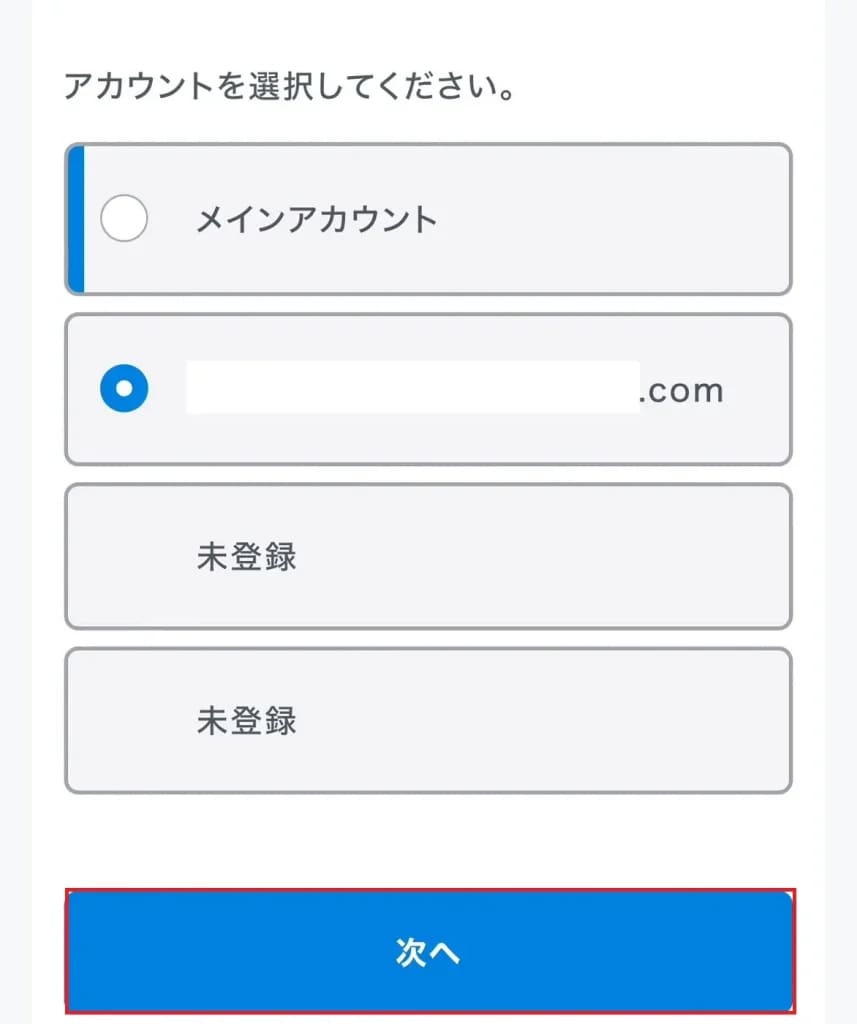Choose the account ending in .com
This screenshot has height=1024, width=857.
tap(125, 390)
